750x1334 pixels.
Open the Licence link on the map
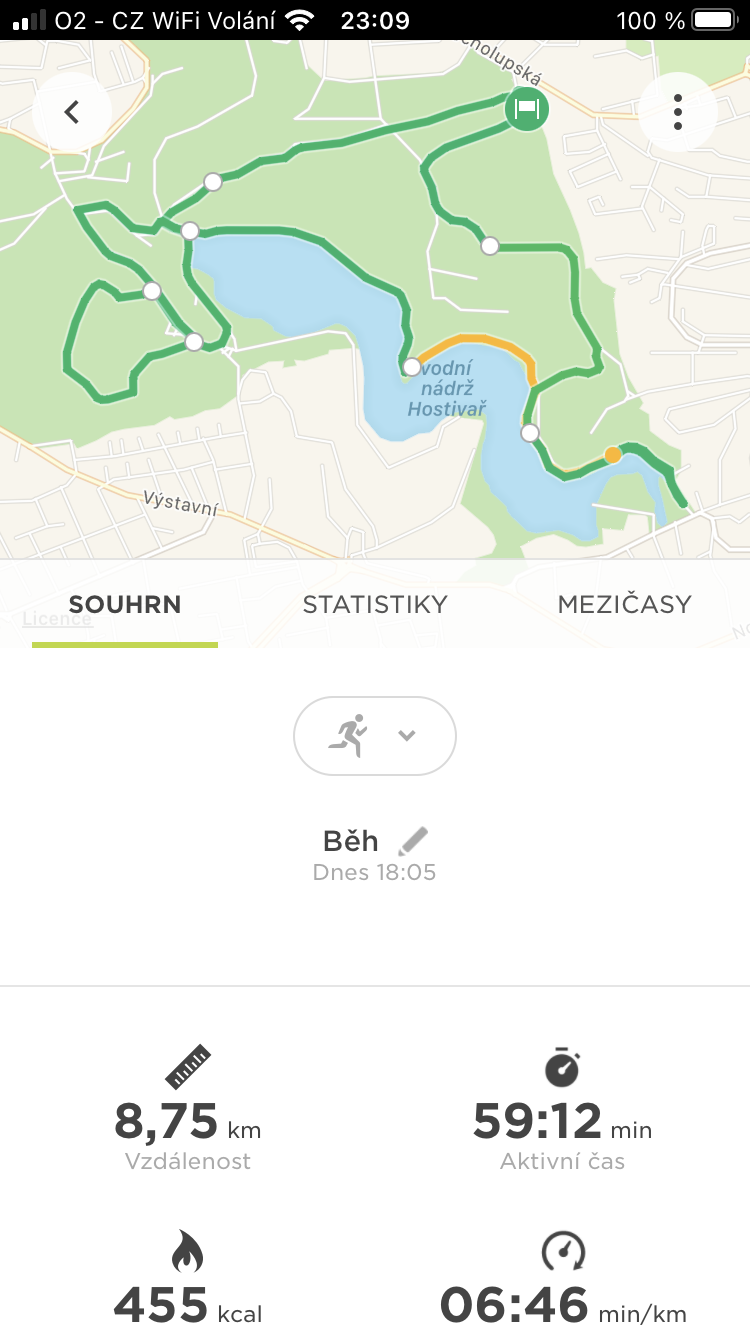[x=57, y=619]
